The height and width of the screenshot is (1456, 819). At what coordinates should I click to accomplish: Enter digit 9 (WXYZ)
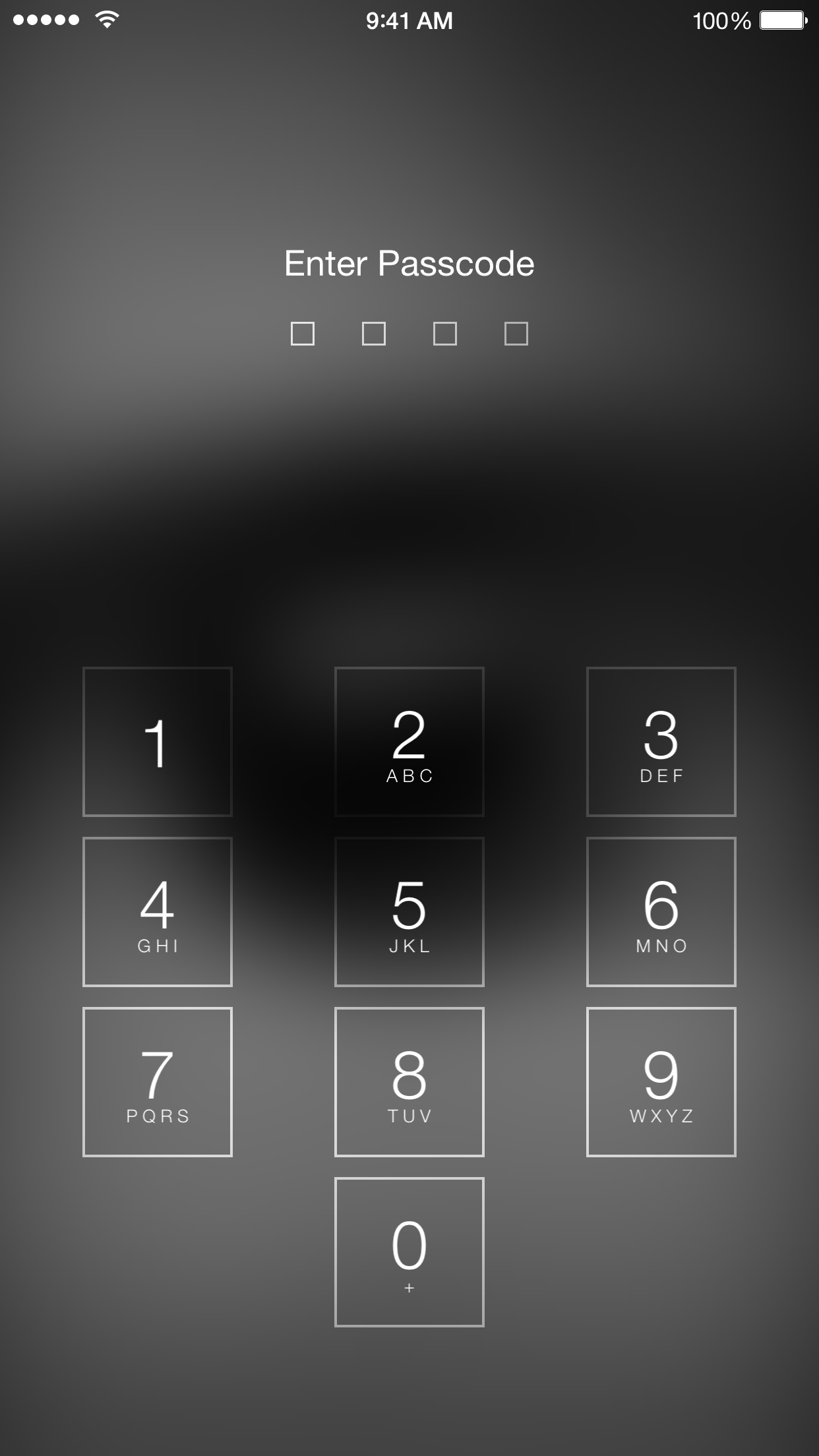661,1082
